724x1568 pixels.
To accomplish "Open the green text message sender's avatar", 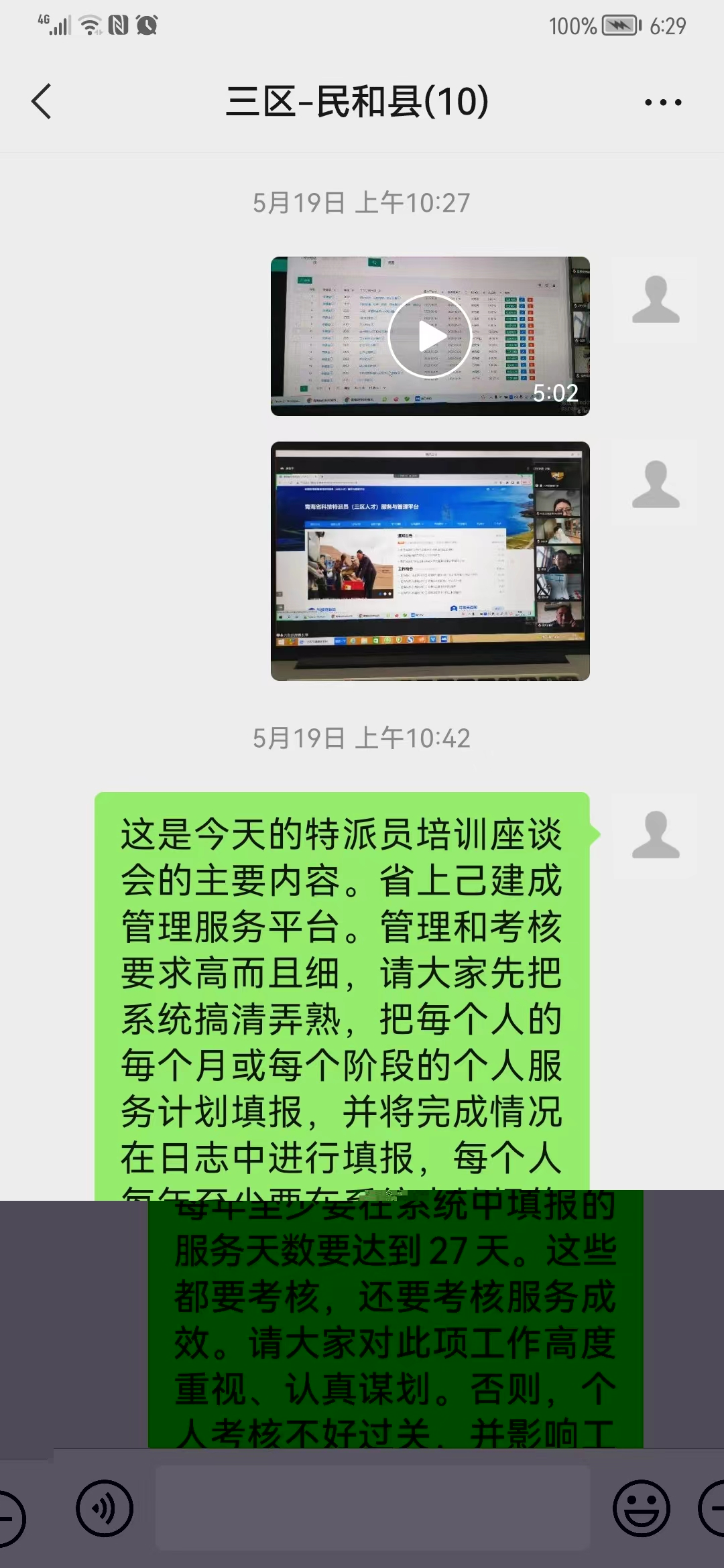I will coord(656,835).
